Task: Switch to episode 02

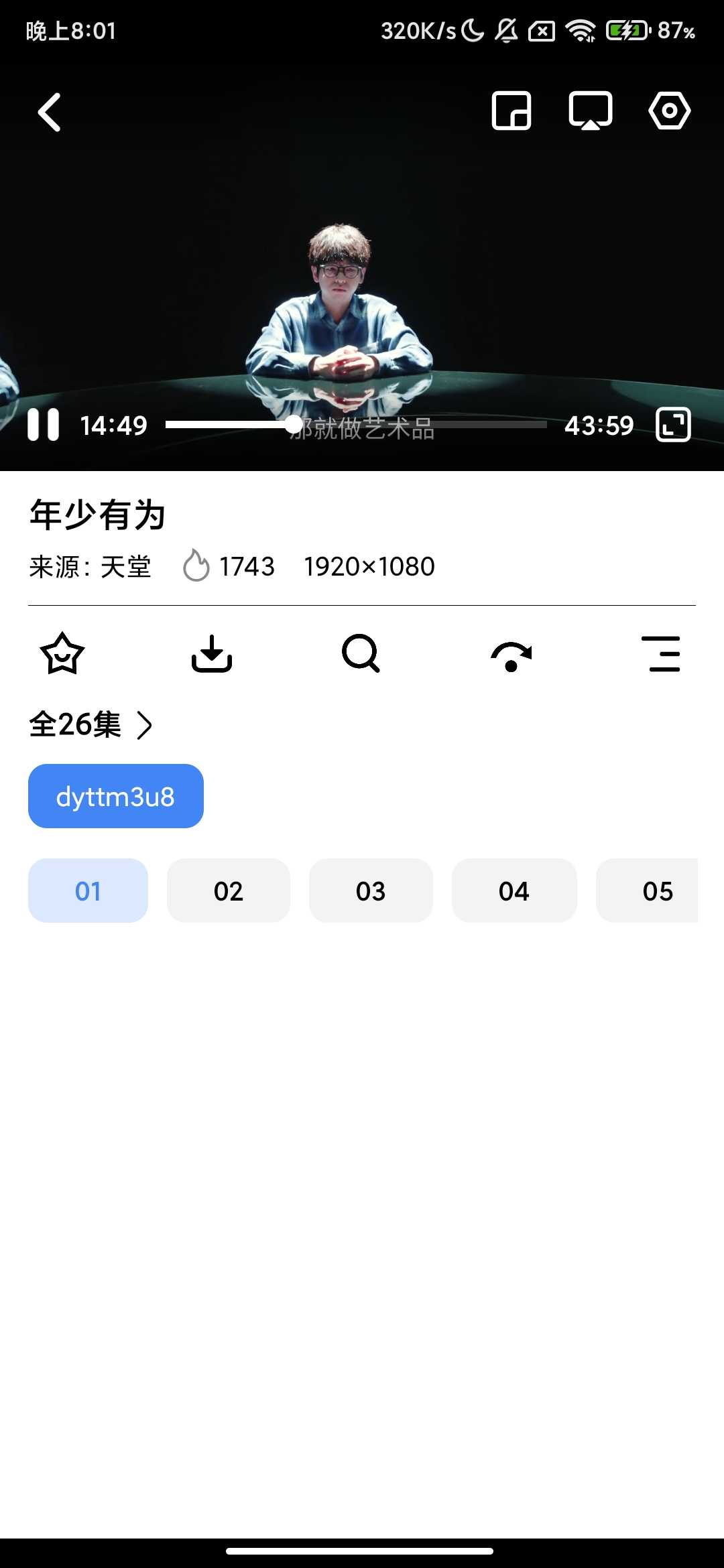Action: pos(228,891)
